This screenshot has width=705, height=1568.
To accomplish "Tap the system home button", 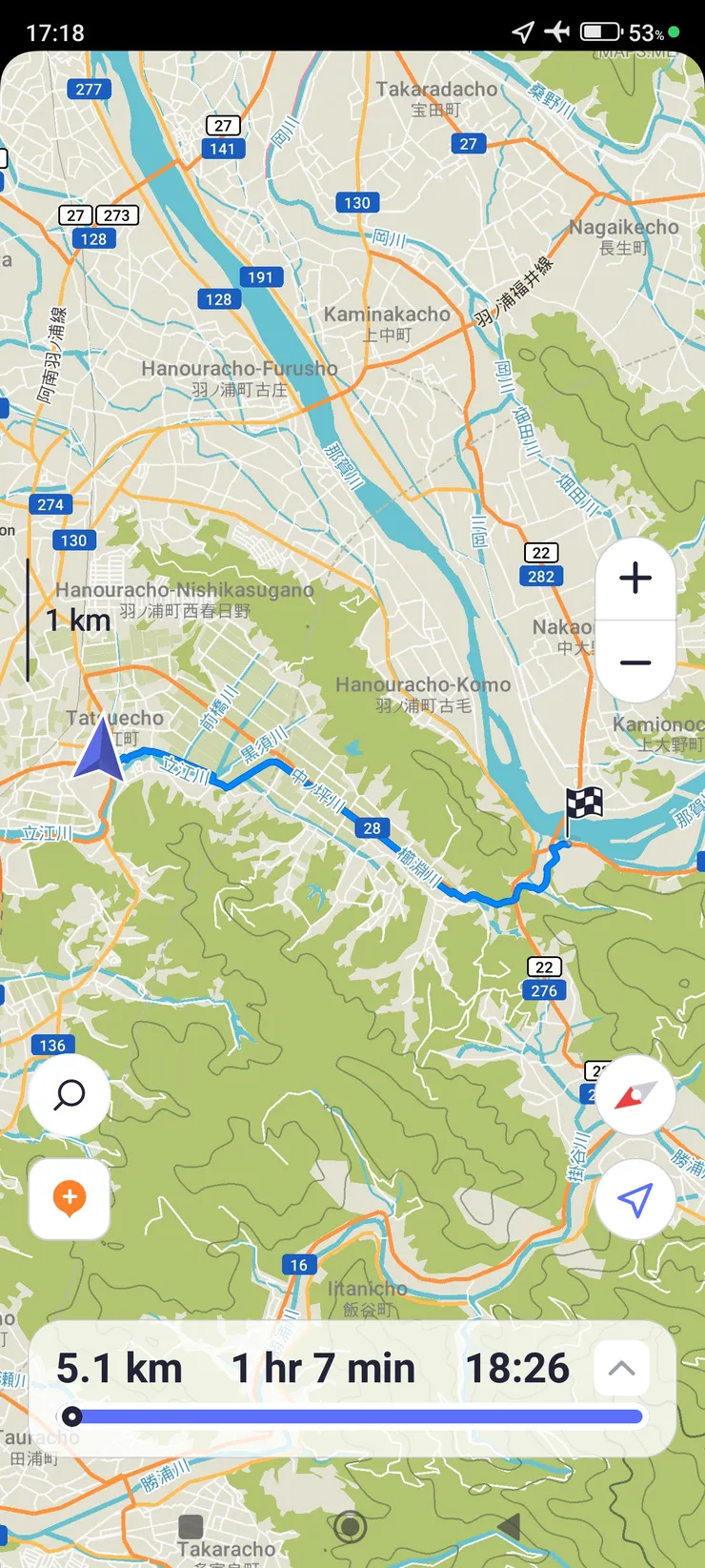I will (x=350, y=1527).
